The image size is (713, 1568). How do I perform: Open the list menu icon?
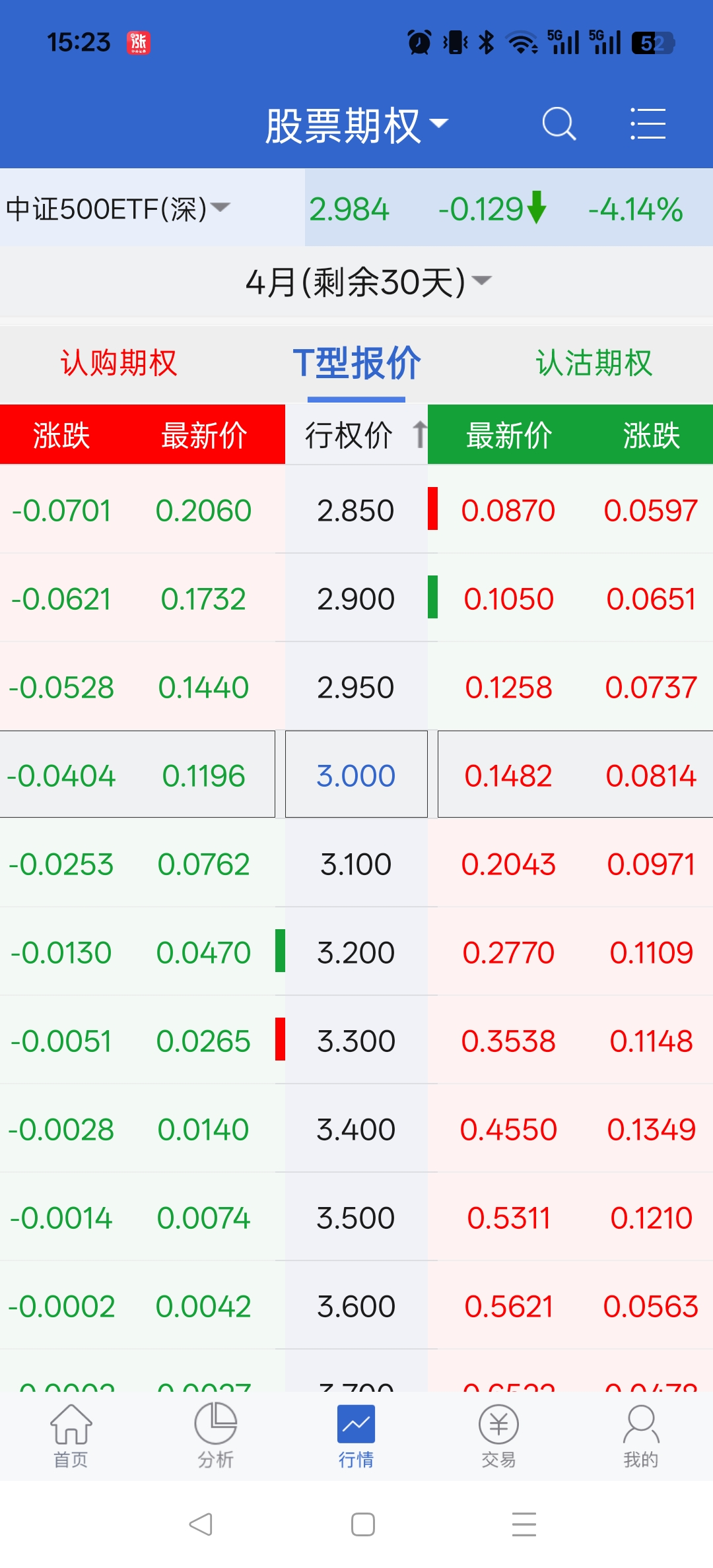(x=647, y=124)
